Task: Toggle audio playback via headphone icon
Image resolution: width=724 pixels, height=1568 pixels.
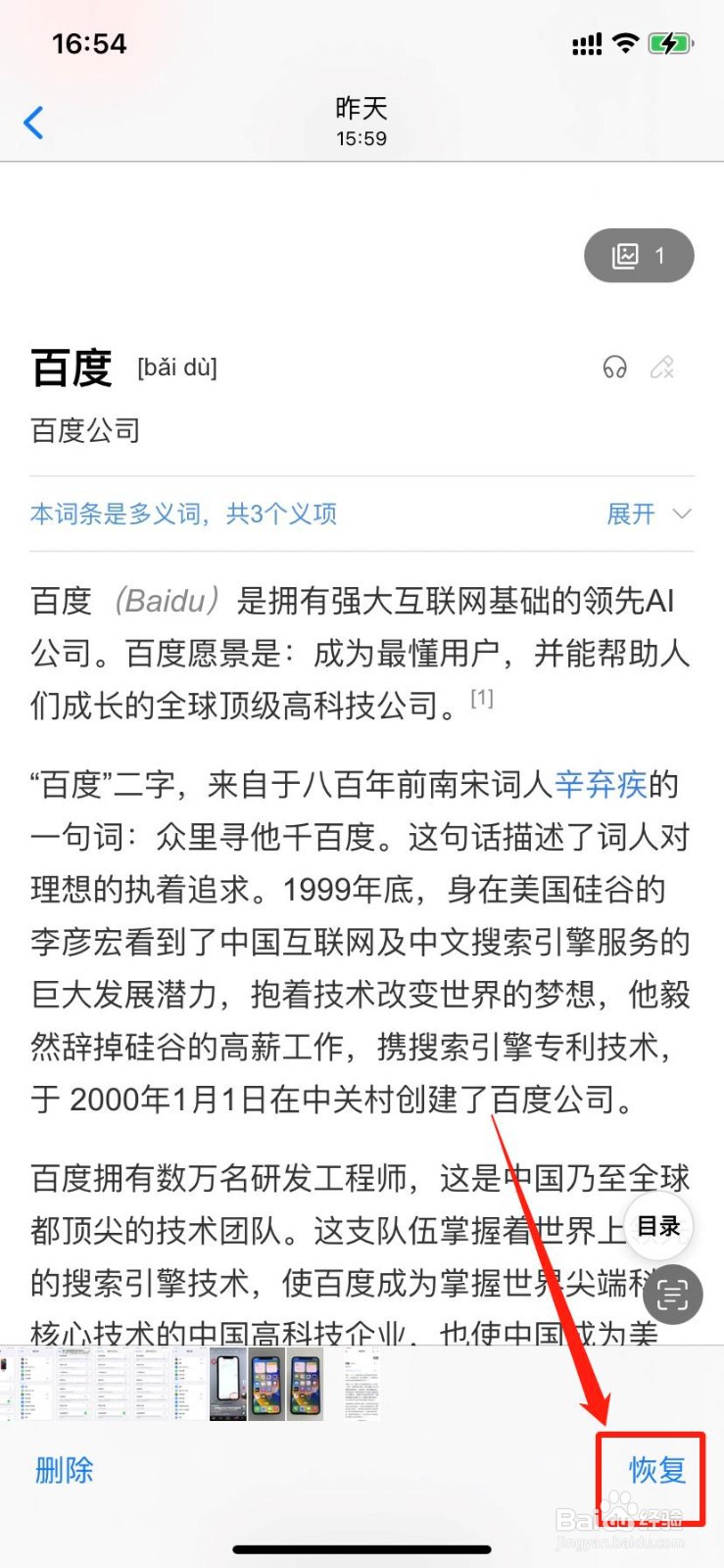Action: 614,367
